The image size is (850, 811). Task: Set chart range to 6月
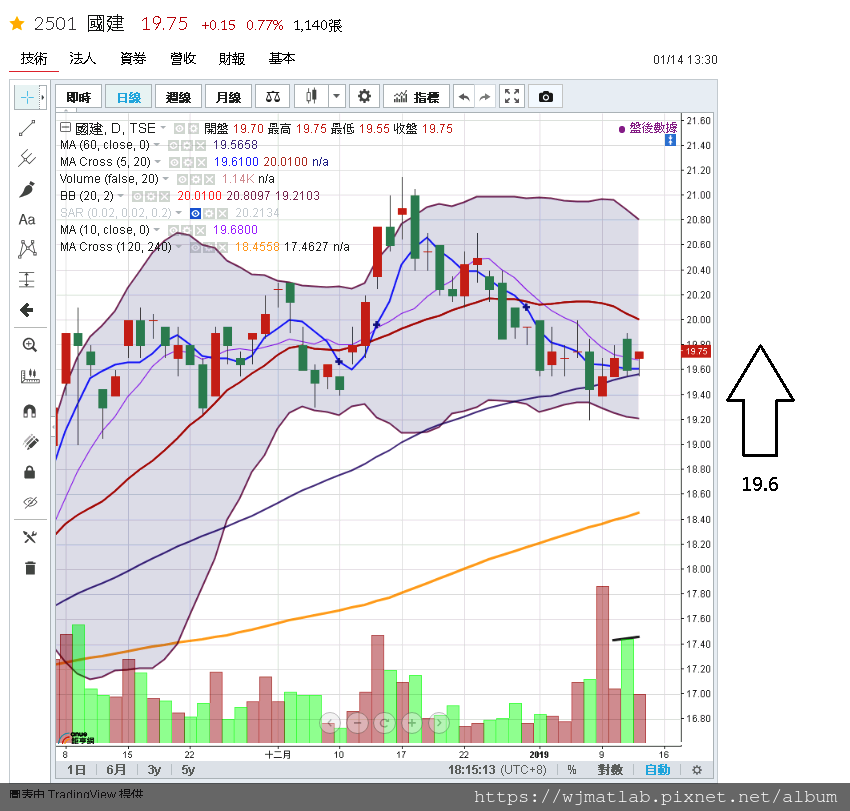point(116,769)
